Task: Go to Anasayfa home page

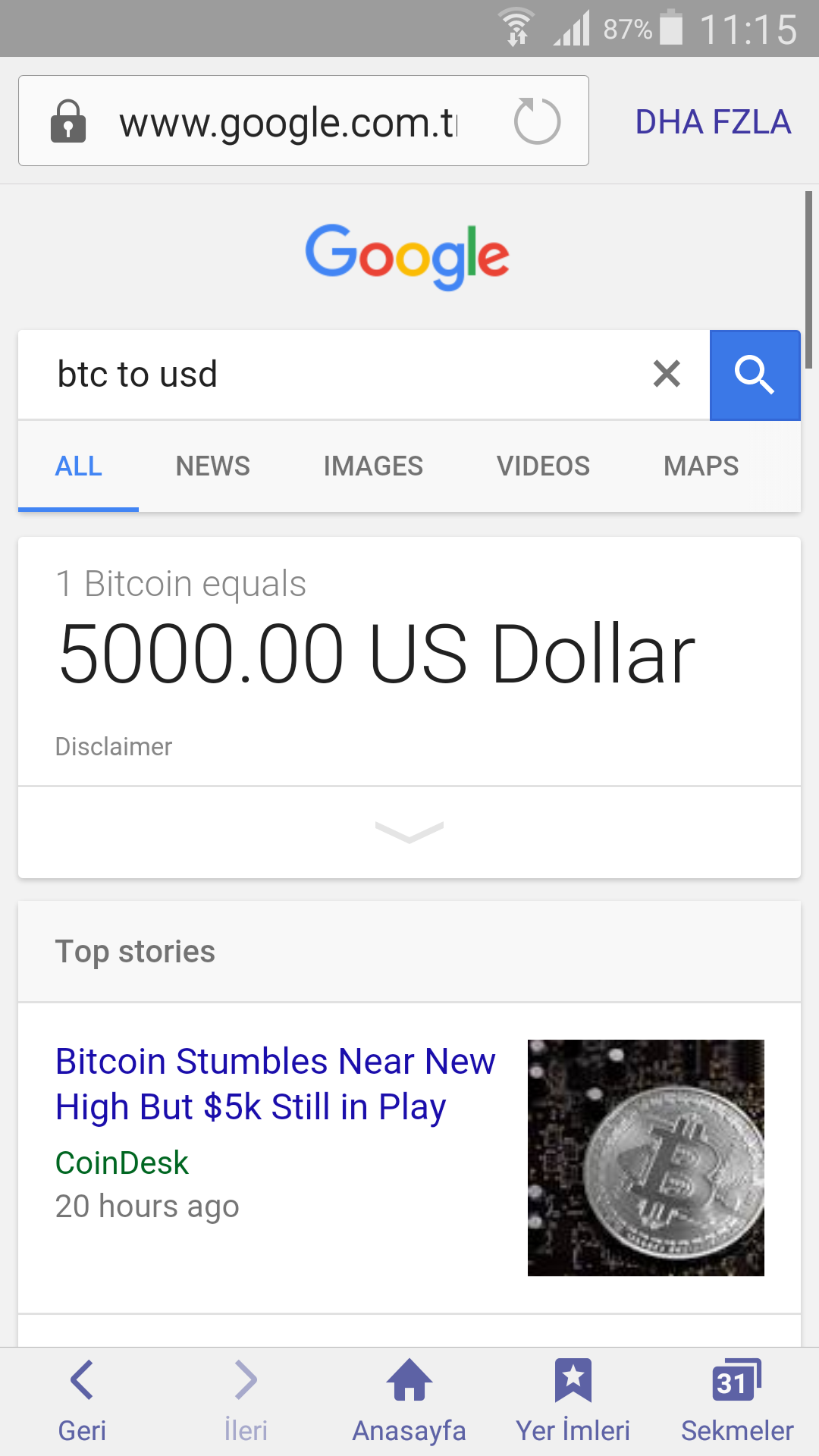Action: [x=409, y=1401]
